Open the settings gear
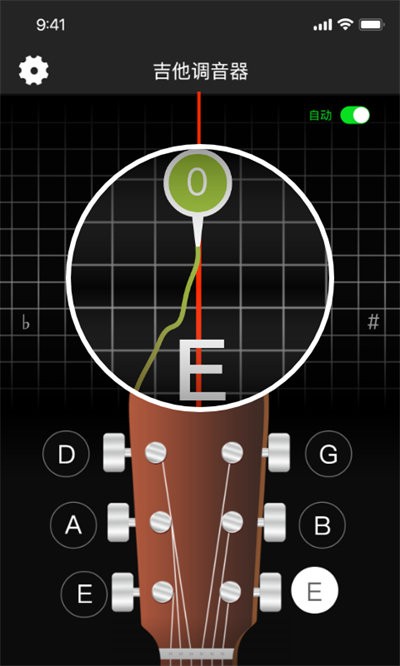The height and width of the screenshot is (666, 400). [x=34, y=71]
